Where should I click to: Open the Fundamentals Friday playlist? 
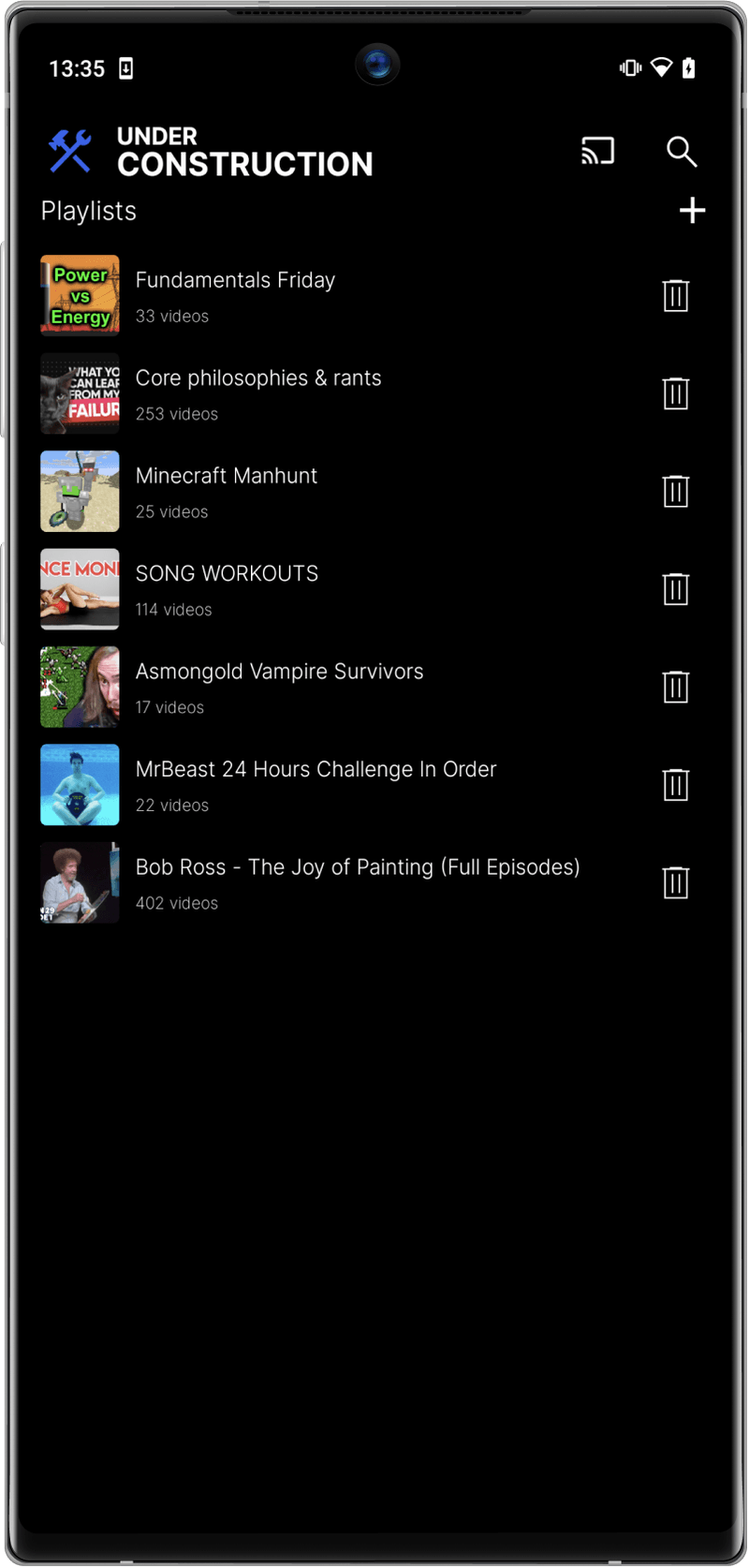(x=235, y=280)
